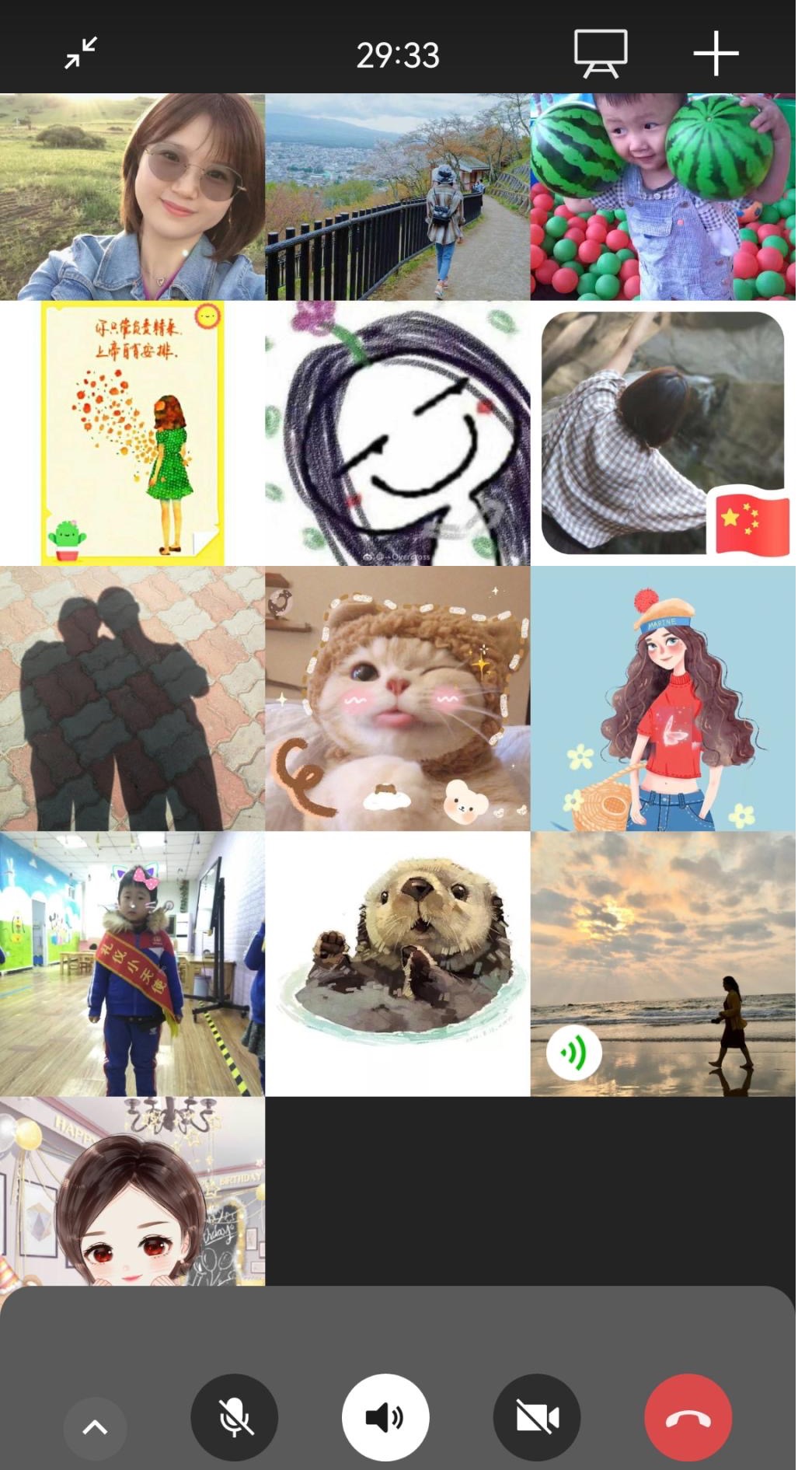This screenshot has height=1470, width=812.
Task: Select the two shadows avatar tile
Action: pos(132,698)
